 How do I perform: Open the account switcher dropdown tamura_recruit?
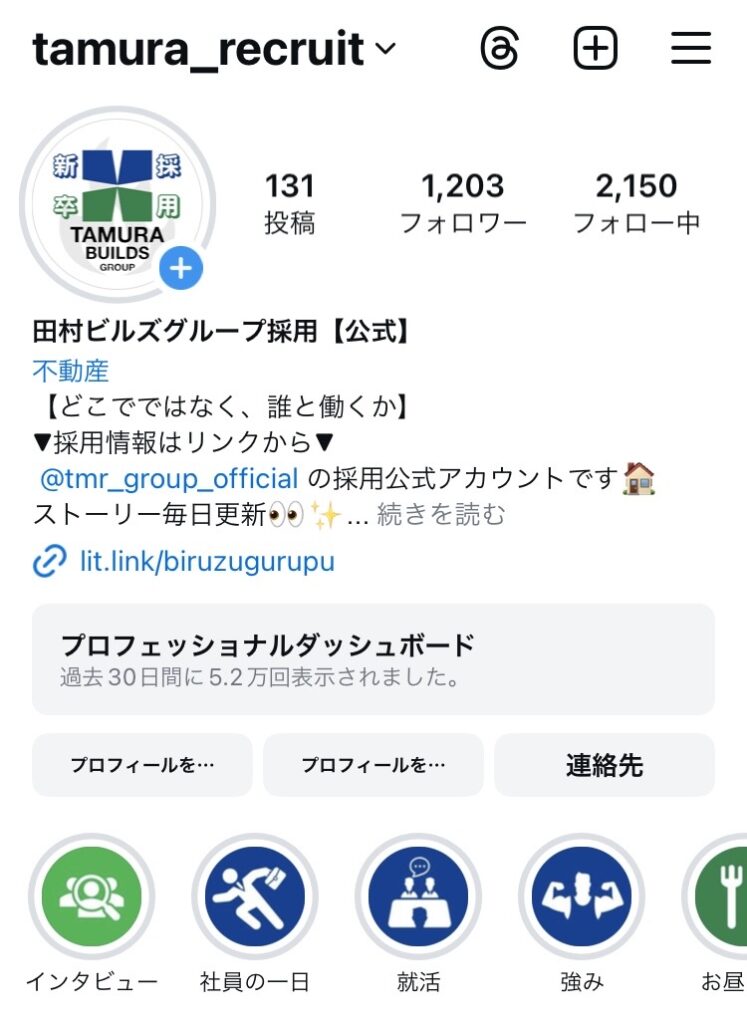tap(214, 49)
